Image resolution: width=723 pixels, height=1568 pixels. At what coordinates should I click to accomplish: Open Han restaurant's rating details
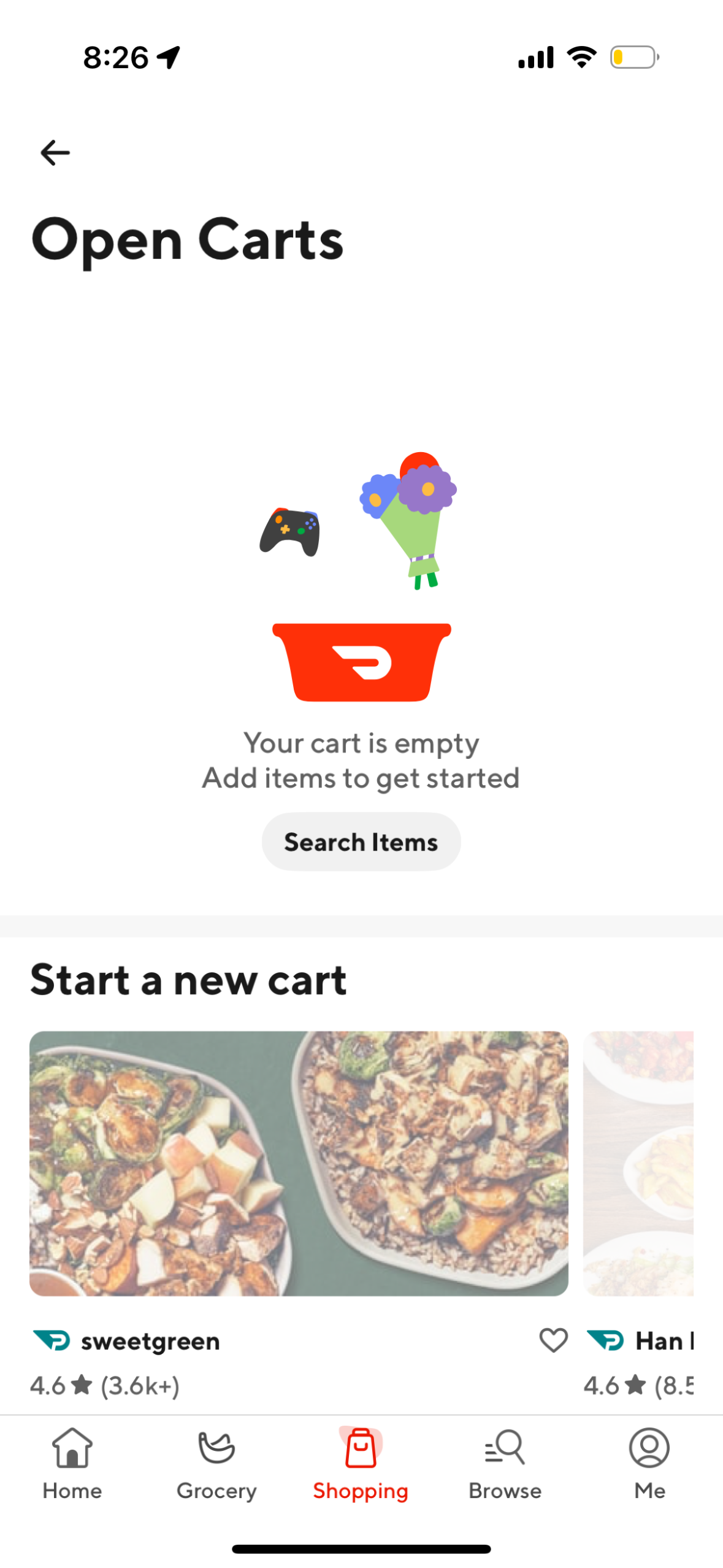[638, 1385]
